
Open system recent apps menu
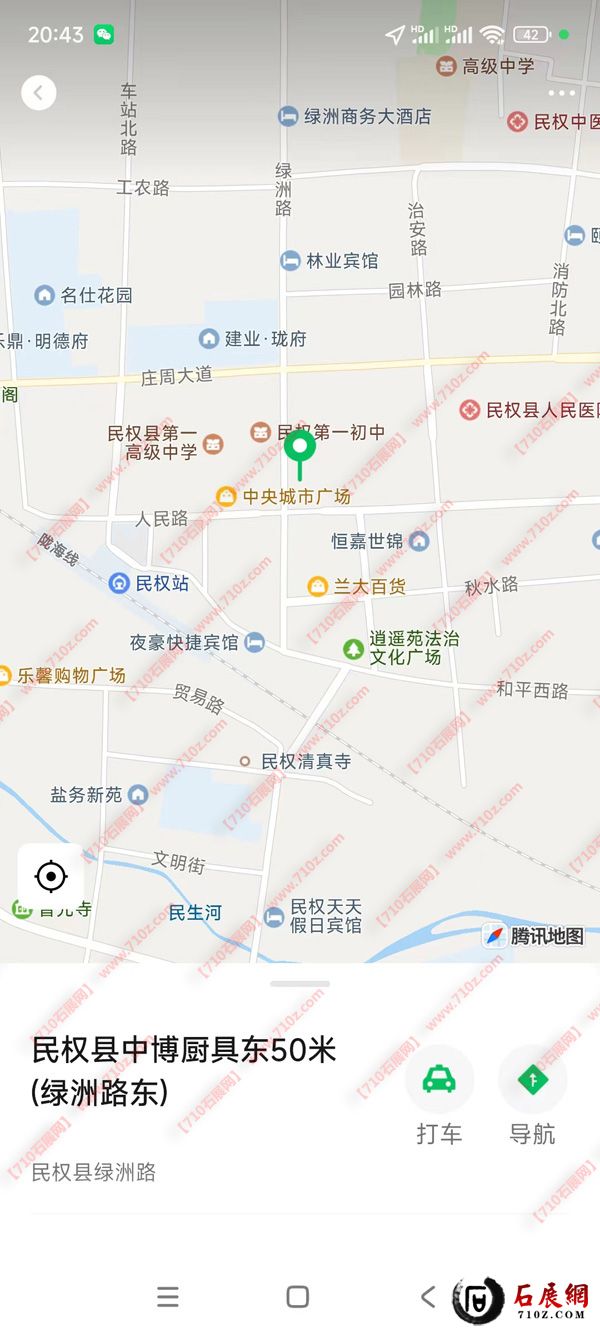(x=168, y=1297)
